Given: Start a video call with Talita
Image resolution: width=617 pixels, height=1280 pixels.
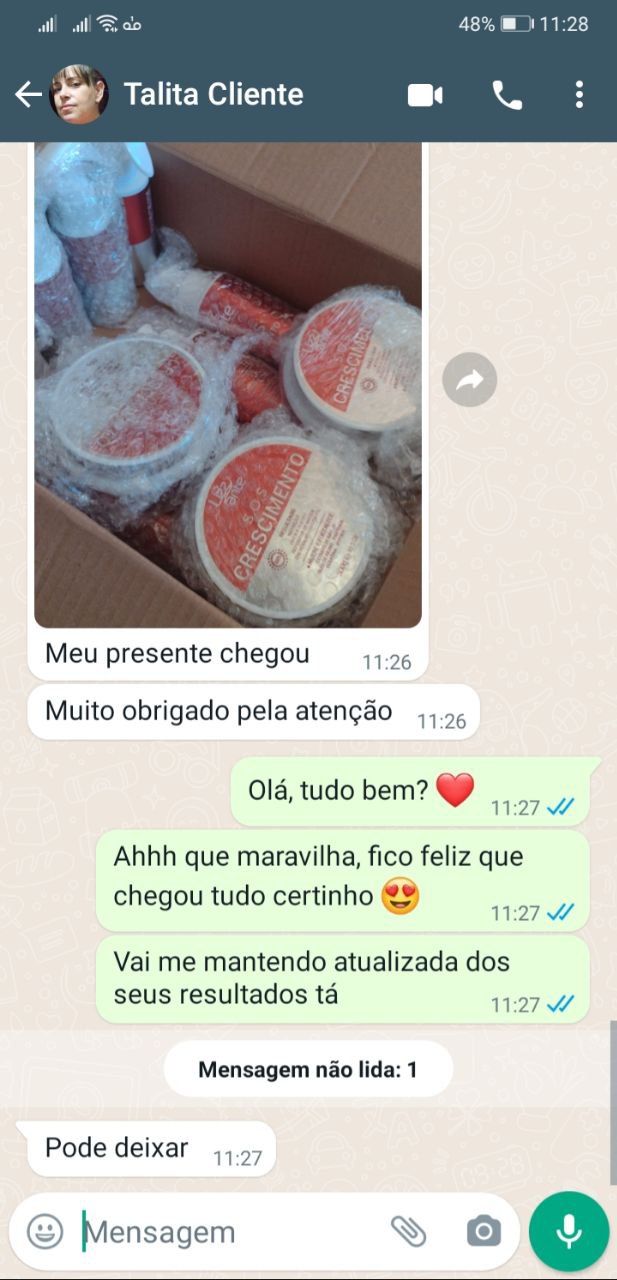Looking at the screenshot, I should (425, 95).
